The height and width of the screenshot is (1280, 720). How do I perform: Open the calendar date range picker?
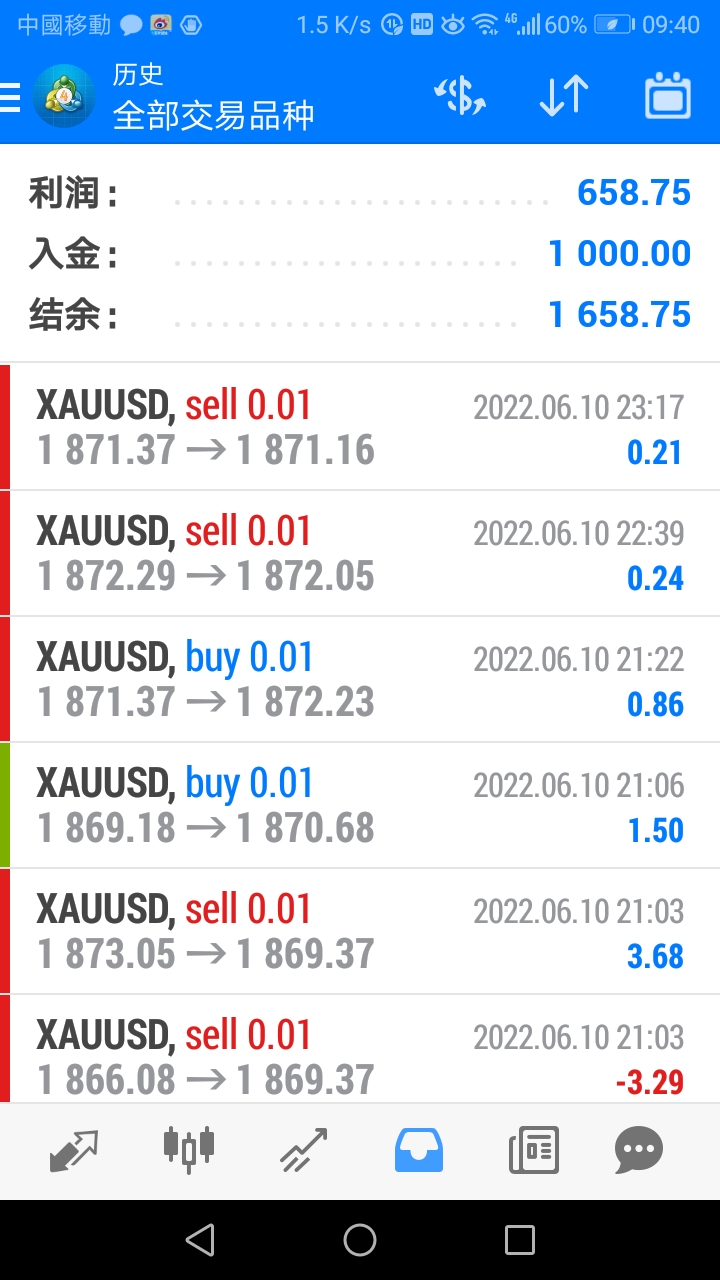click(x=667, y=97)
